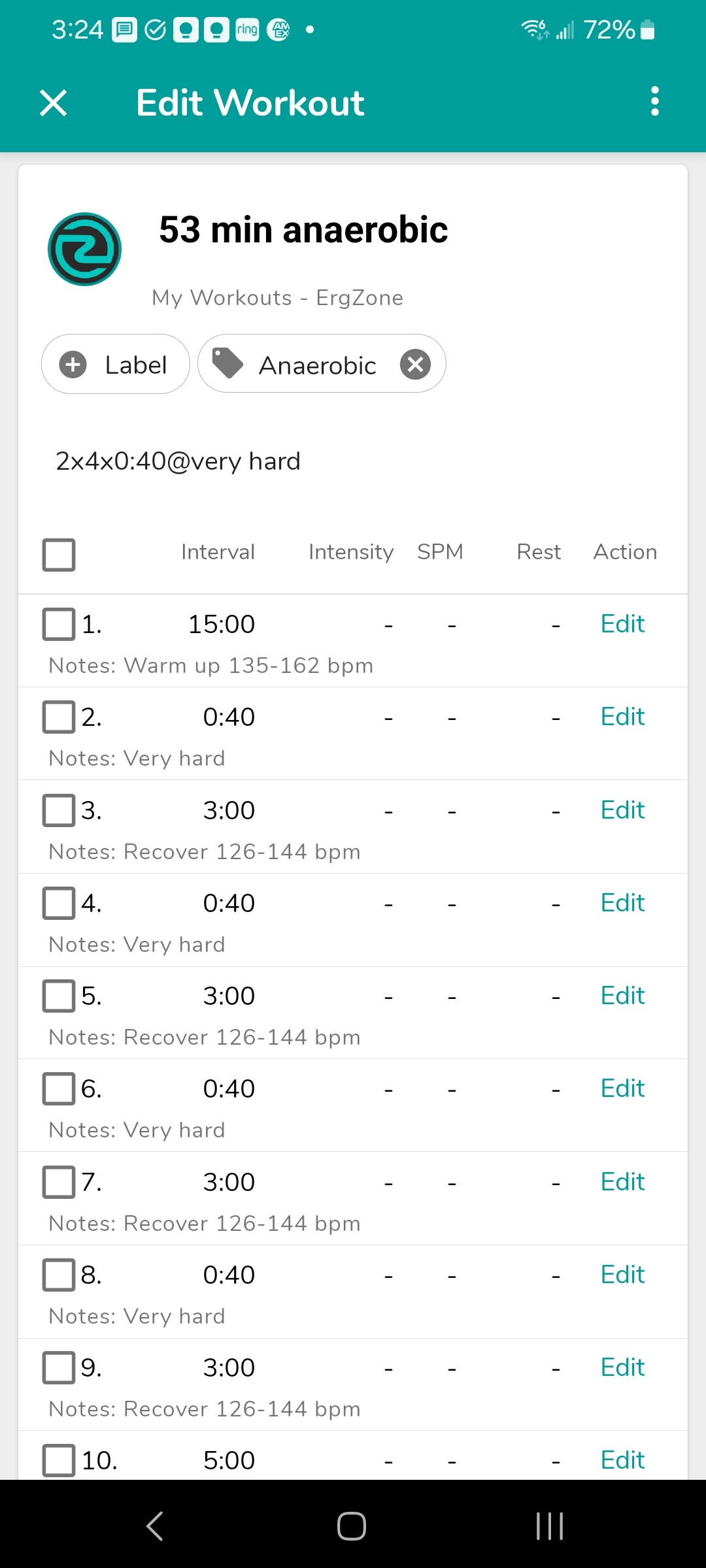Edit the workout title 53 min anaerobic
The height and width of the screenshot is (1568, 706).
click(x=303, y=230)
